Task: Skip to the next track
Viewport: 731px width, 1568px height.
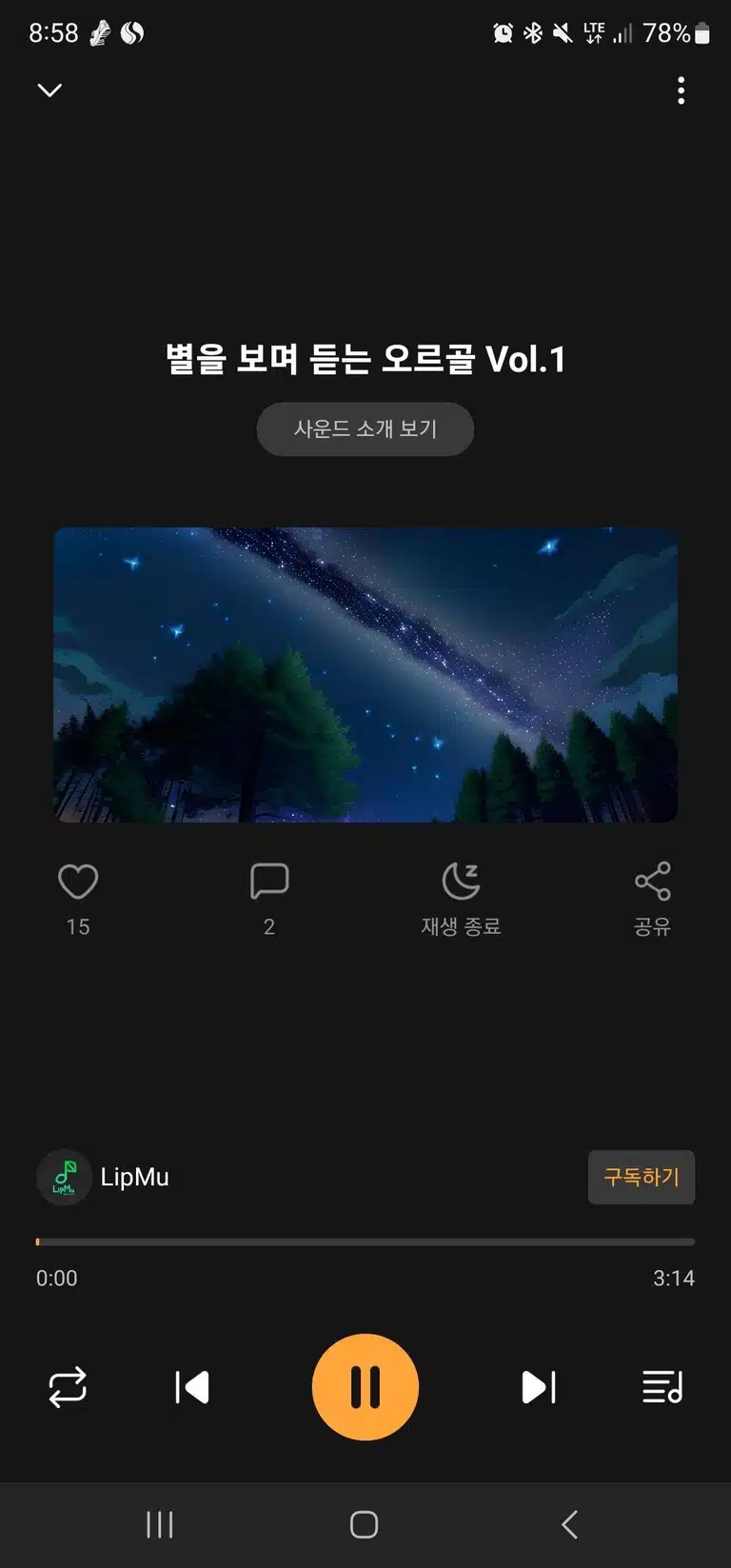Action: [x=539, y=1387]
